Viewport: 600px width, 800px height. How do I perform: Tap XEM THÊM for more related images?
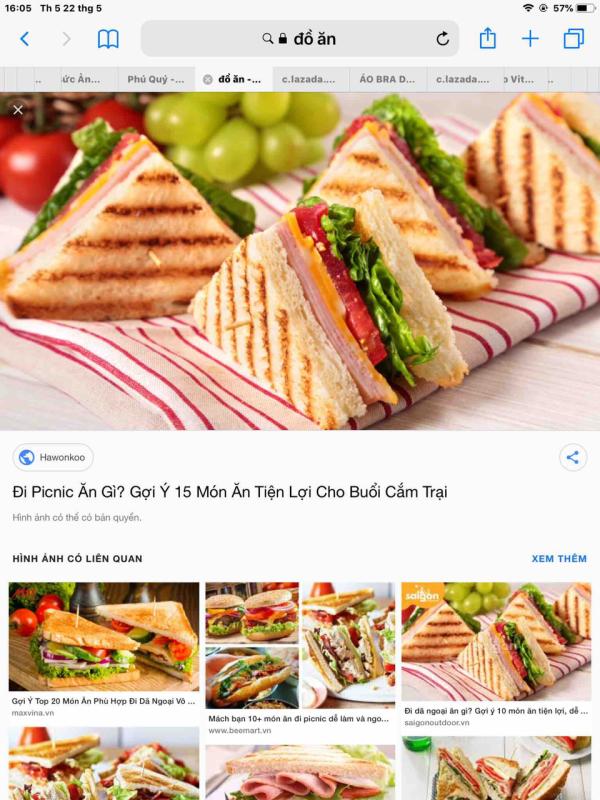click(559, 558)
